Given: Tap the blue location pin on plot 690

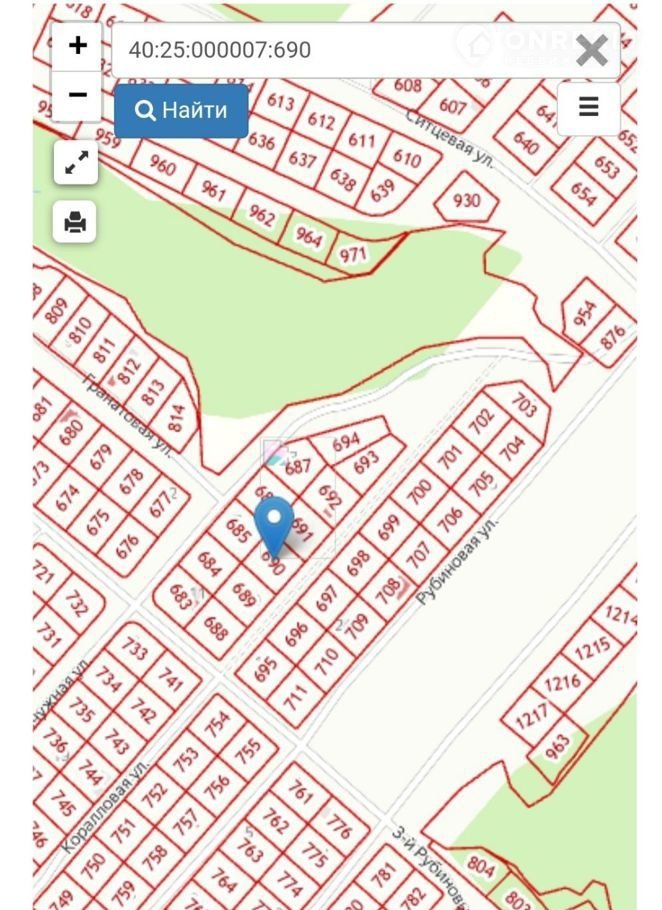Looking at the screenshot, I should [x=273, y=524].
